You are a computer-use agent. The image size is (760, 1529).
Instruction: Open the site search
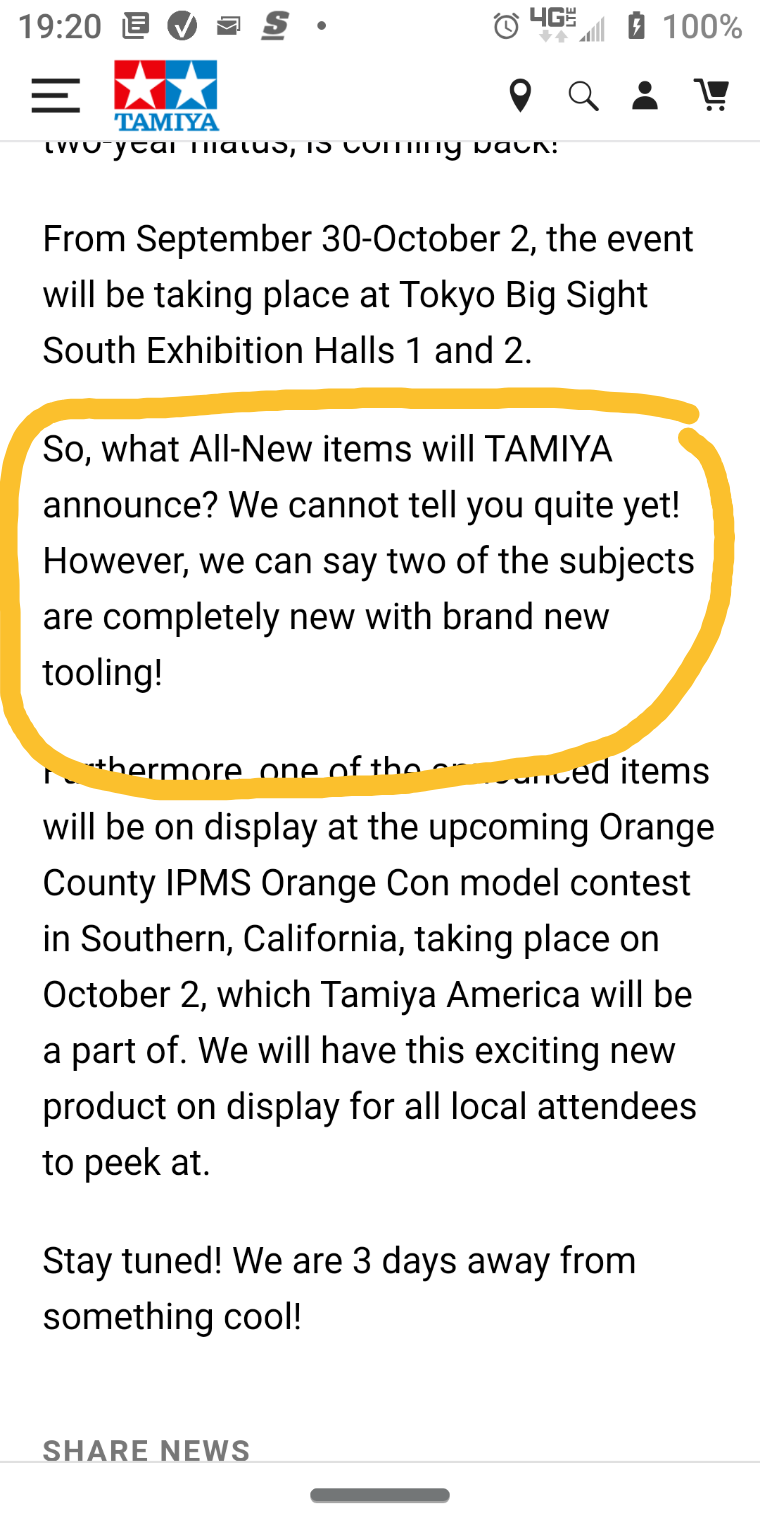583,97
